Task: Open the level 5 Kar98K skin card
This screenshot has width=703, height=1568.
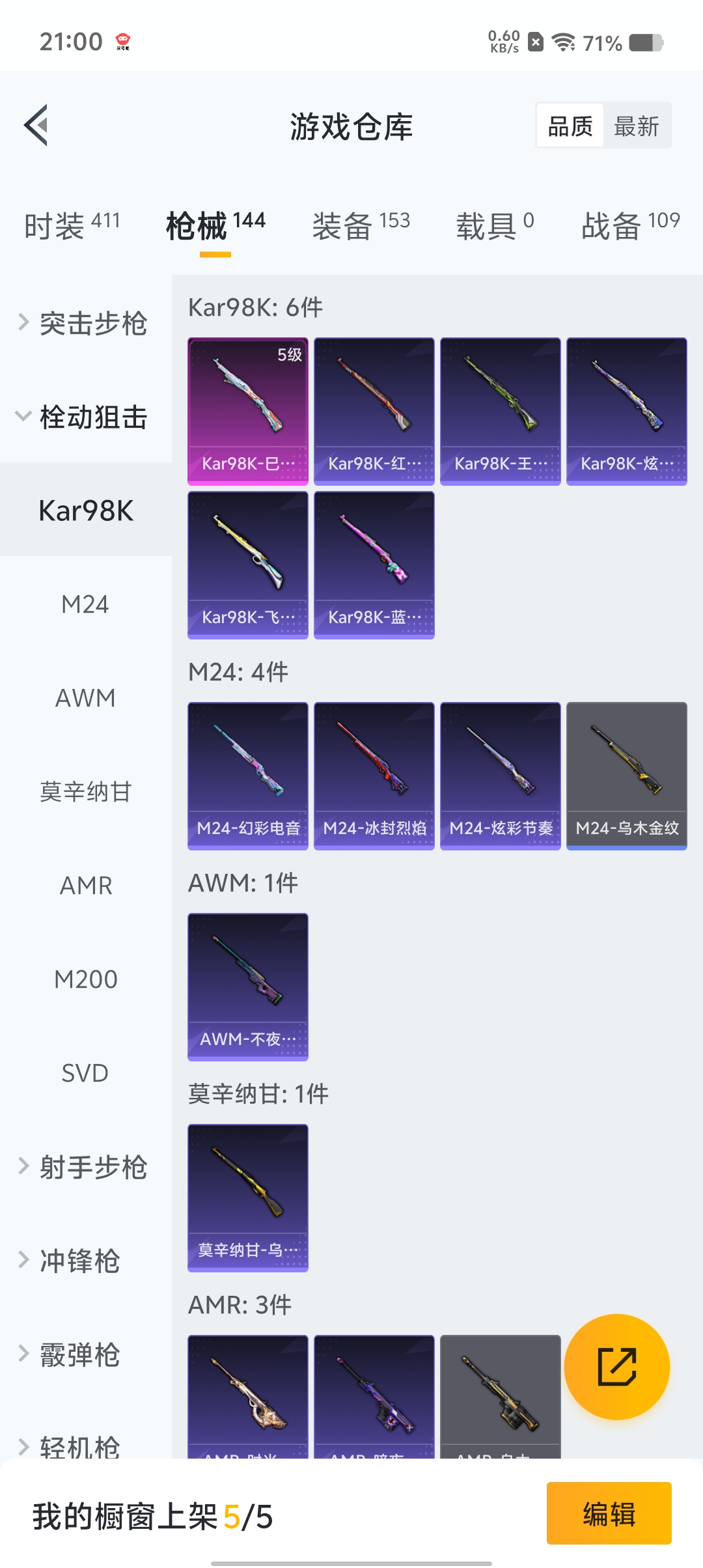Action: [247, 411]
